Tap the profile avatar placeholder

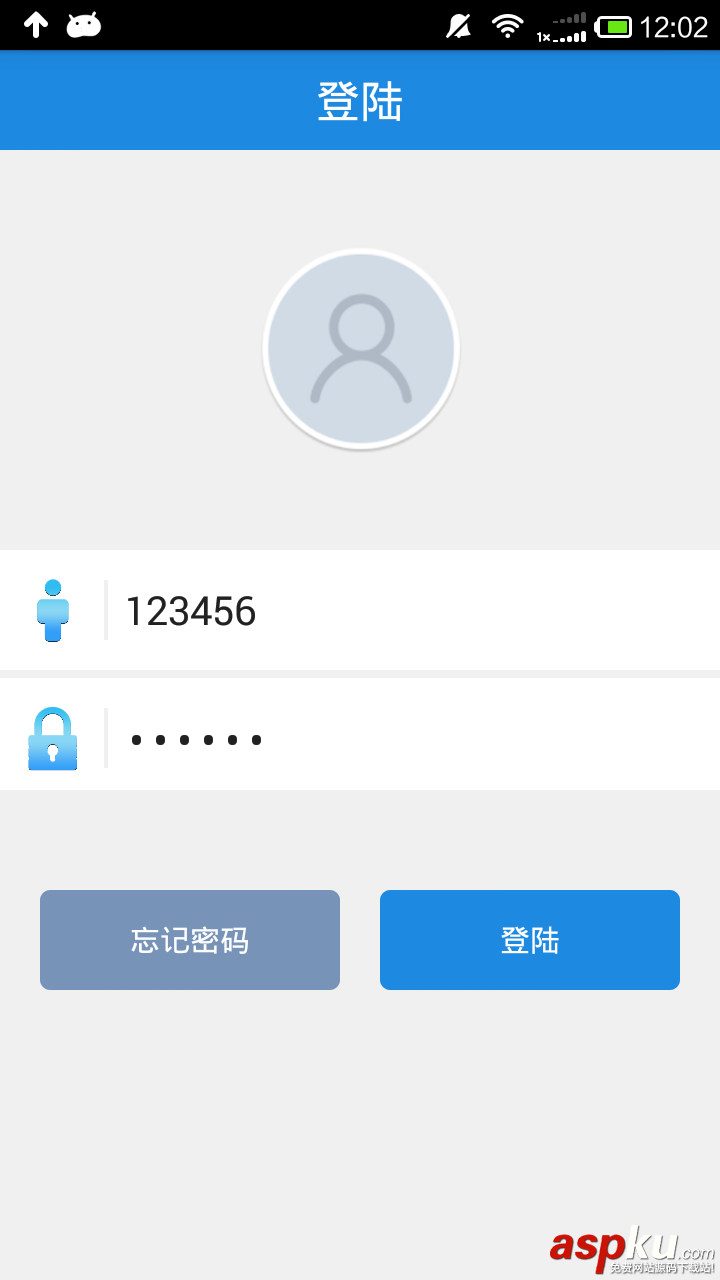pos(361,349)
